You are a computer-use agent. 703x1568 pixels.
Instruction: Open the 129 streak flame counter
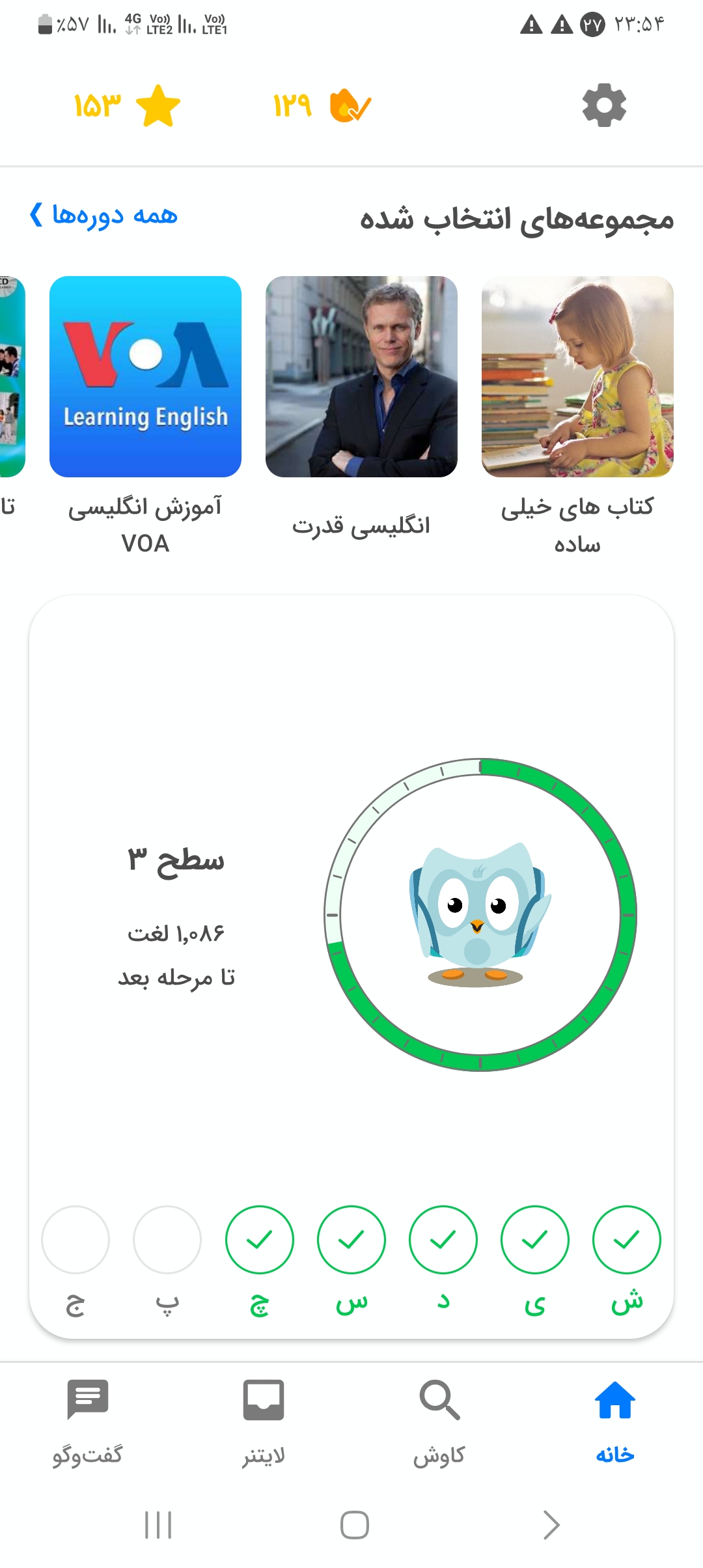322,105
